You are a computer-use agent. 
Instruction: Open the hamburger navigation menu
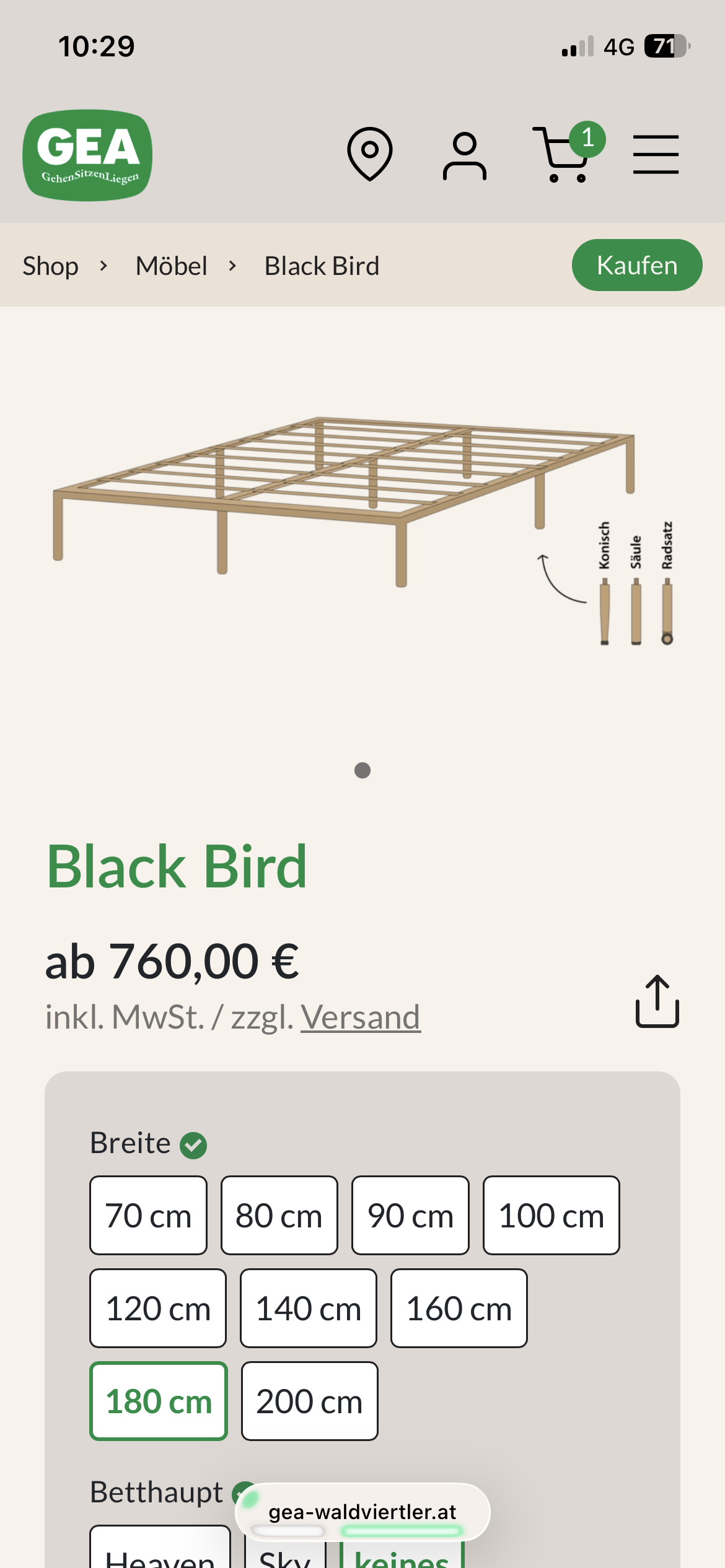(656, 155)
